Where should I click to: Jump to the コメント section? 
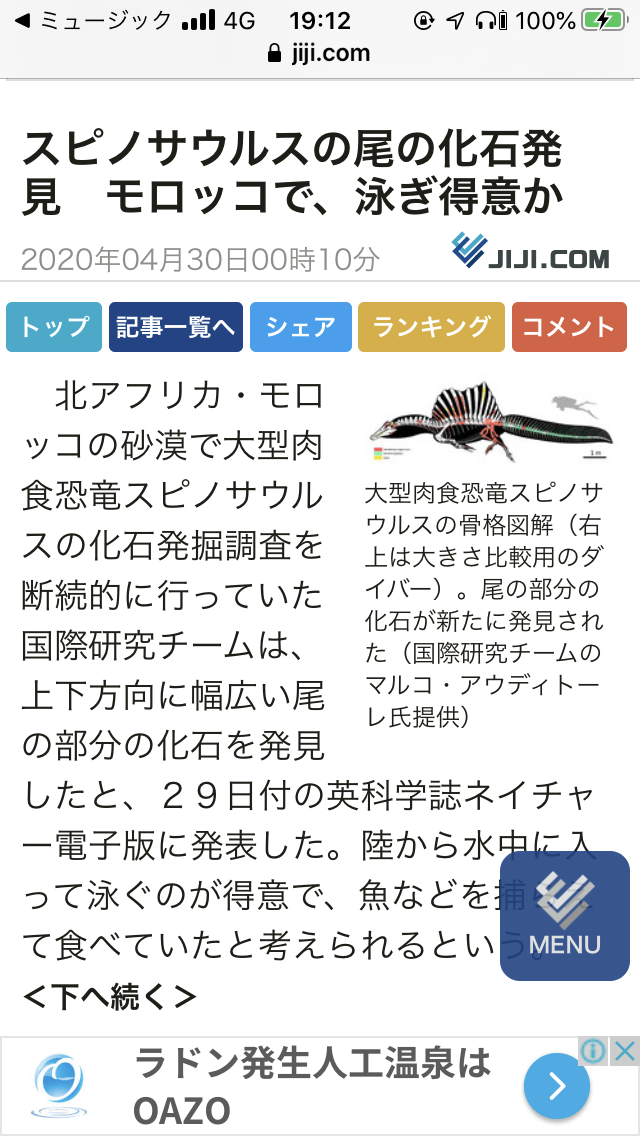tap(569, 327)
